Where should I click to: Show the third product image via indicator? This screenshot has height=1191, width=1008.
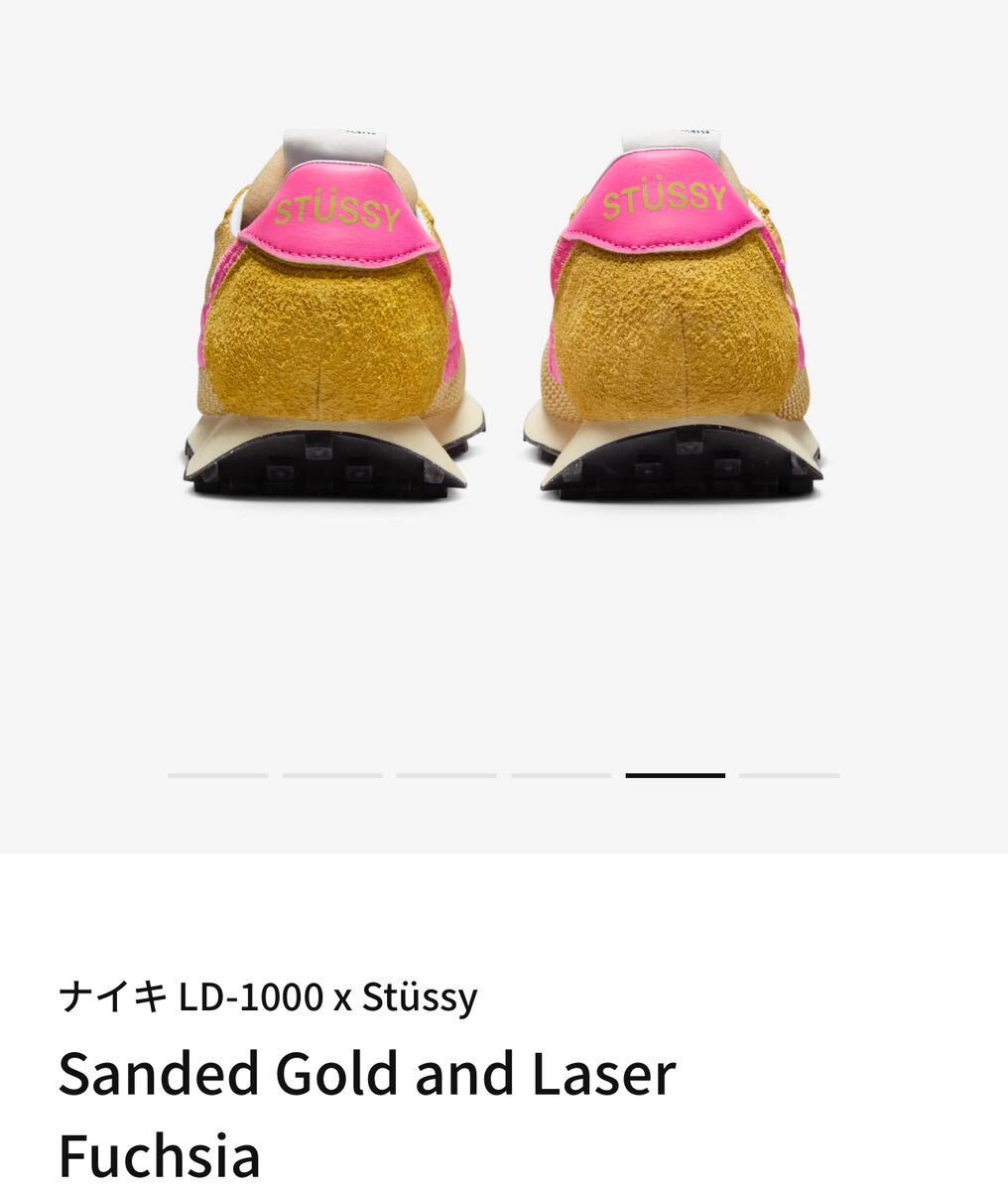click(x=446, y=775)
